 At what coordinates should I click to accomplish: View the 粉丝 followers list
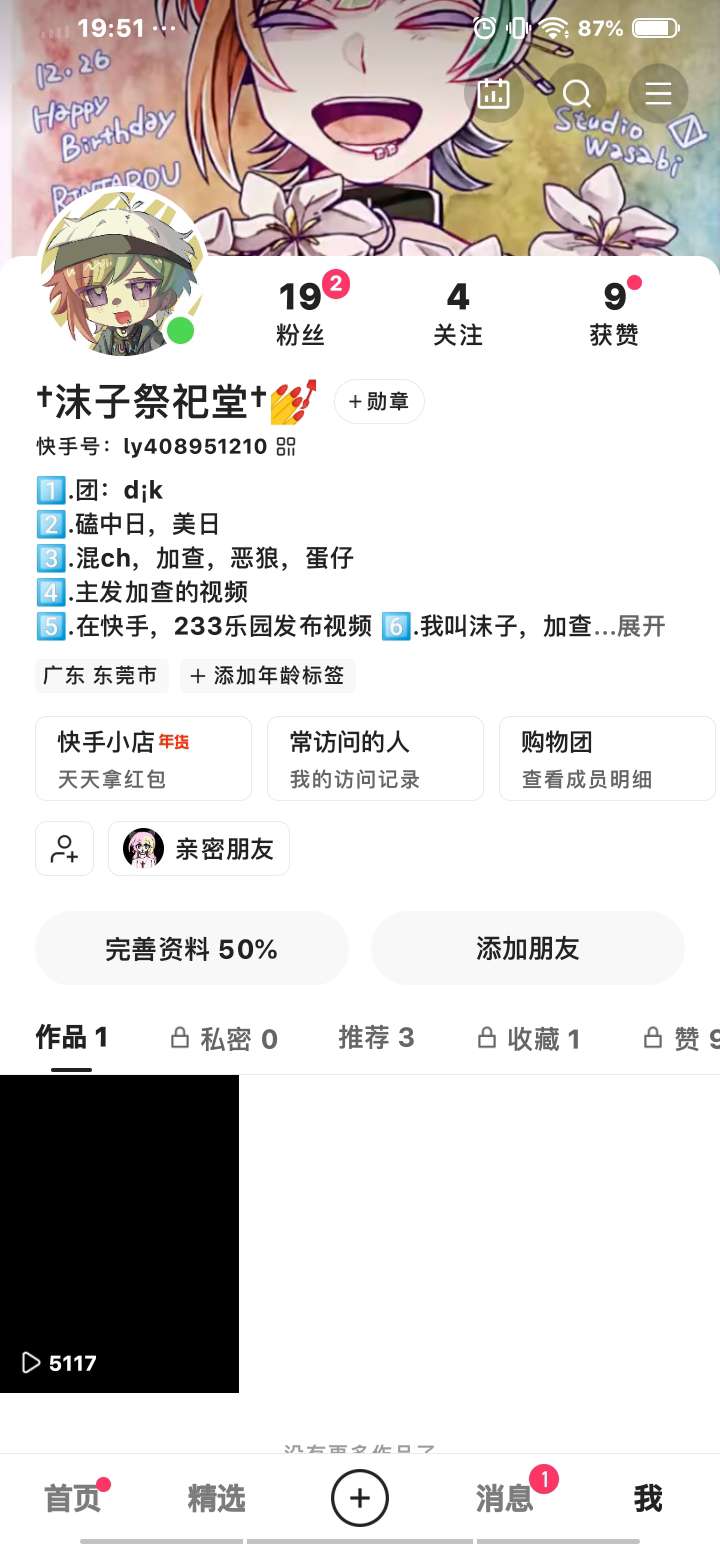300,312
